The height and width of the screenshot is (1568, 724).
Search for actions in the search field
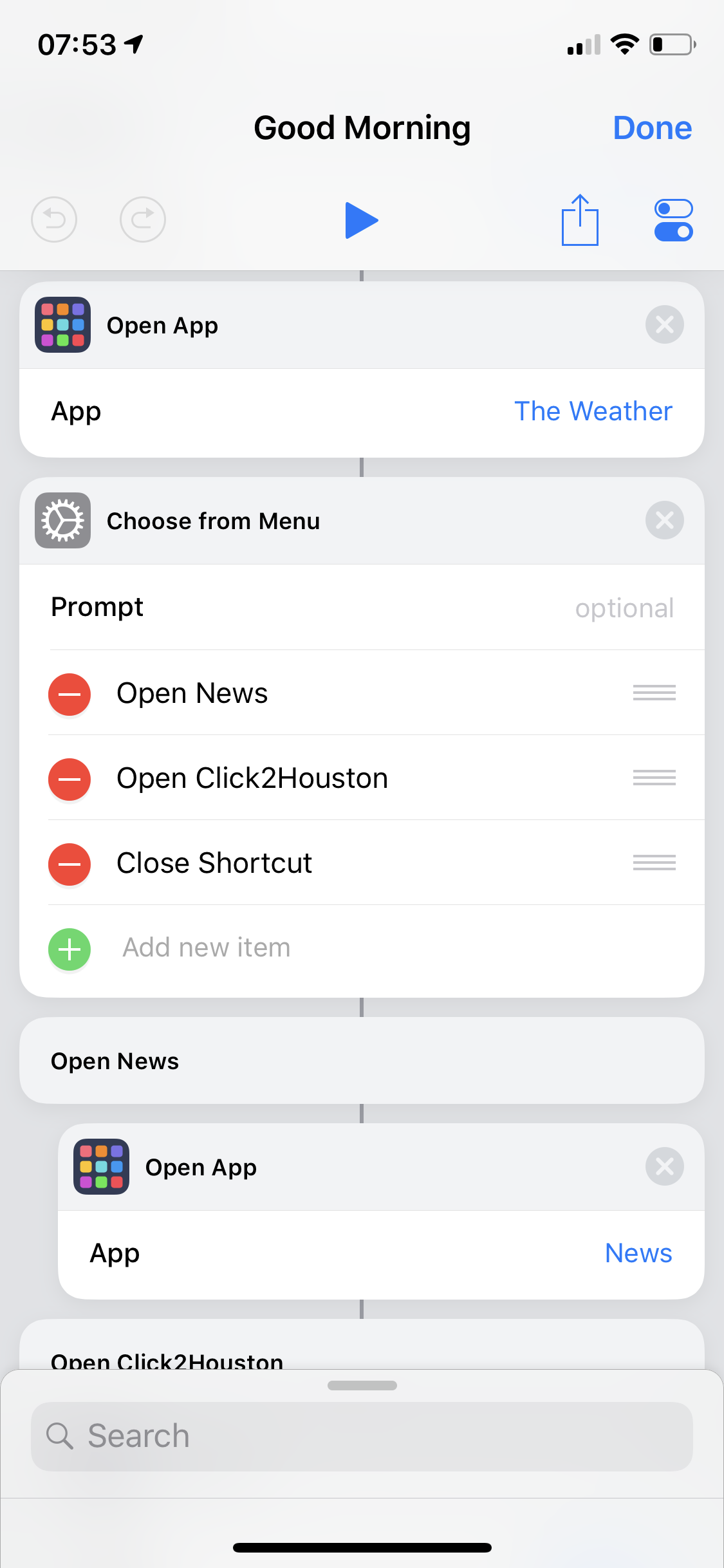click(x=362, y=1436)
